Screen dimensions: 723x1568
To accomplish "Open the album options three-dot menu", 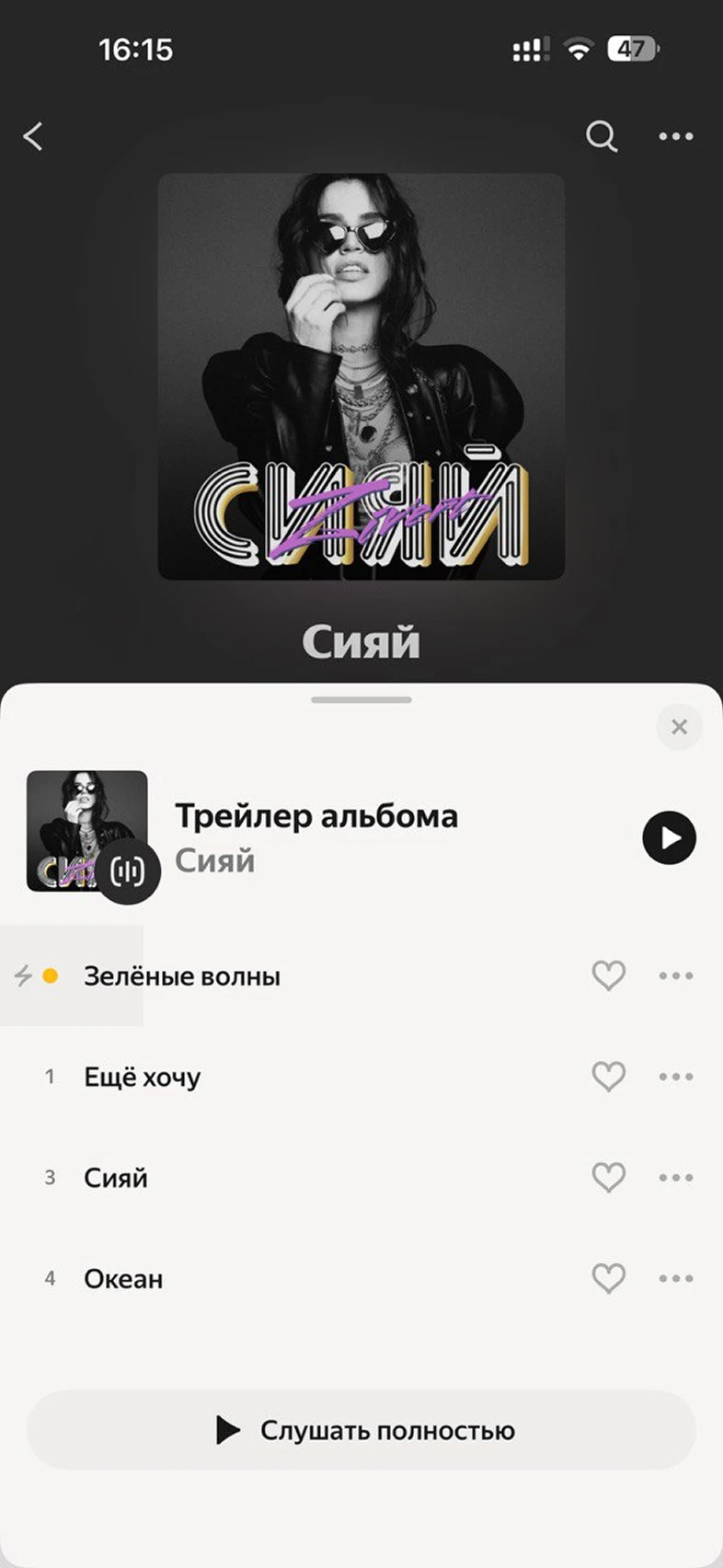I will [676, 136].
